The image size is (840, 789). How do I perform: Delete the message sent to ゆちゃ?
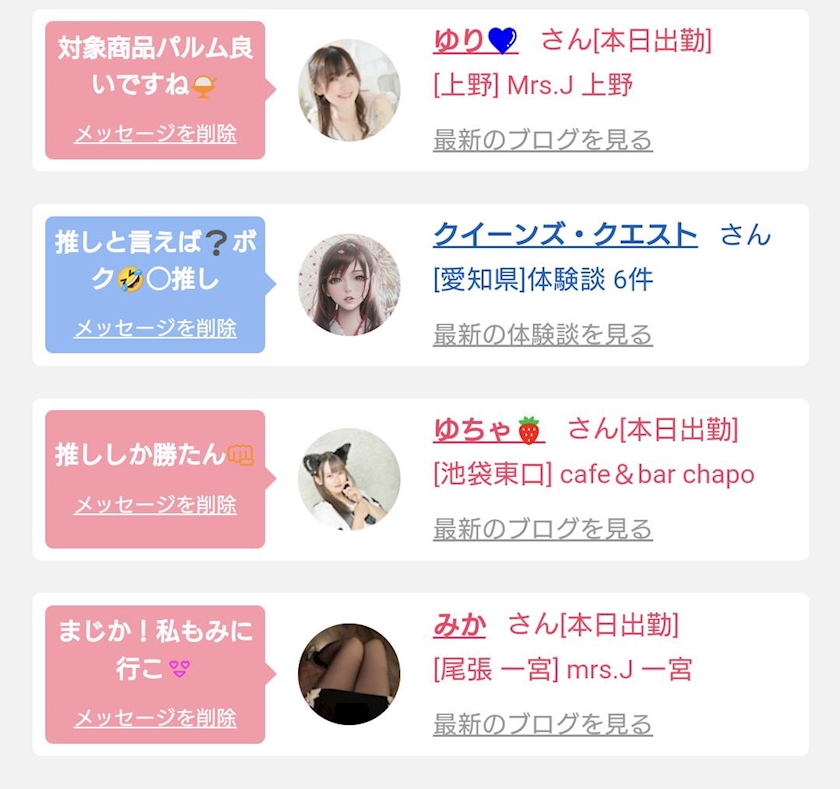(x=155, y=505)
